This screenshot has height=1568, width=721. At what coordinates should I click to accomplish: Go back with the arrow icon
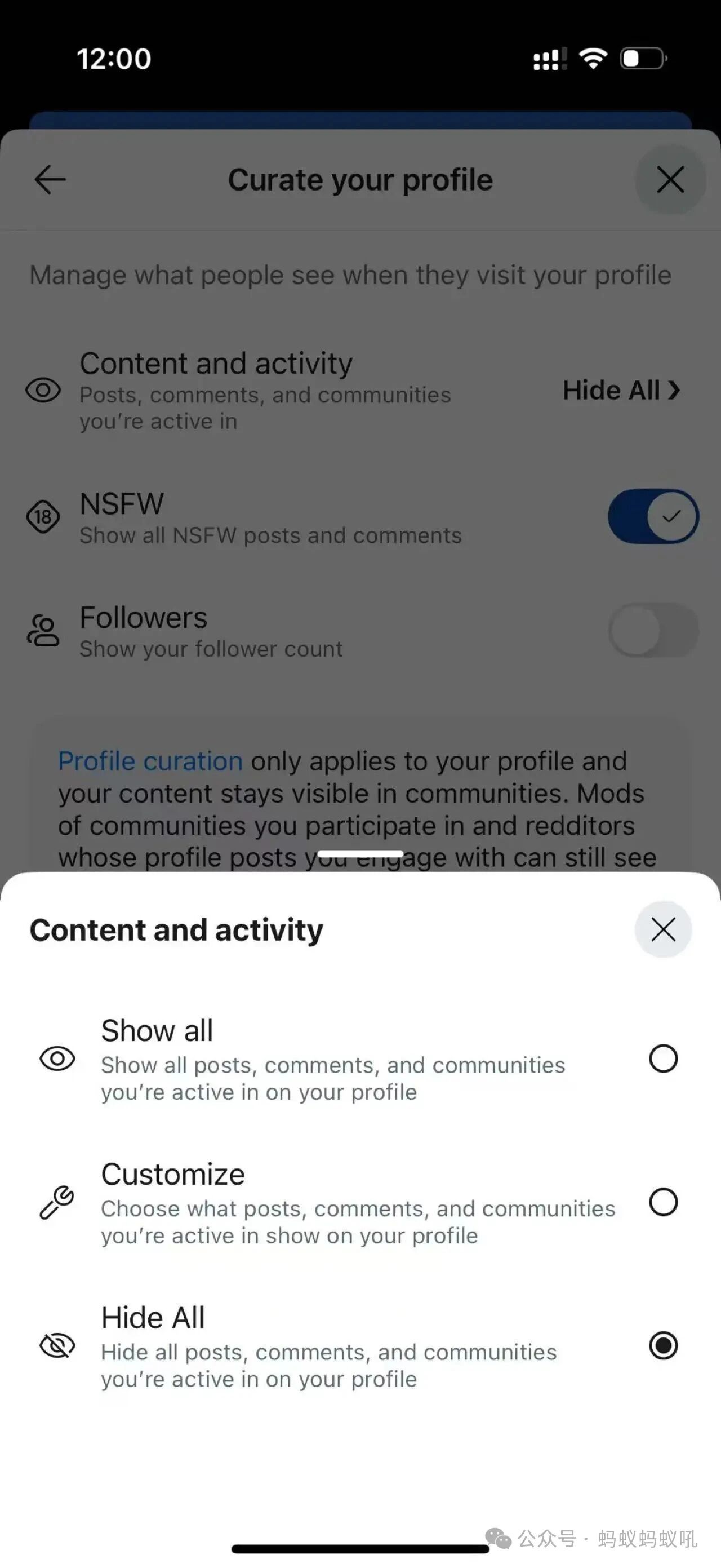tap(50, 180)
